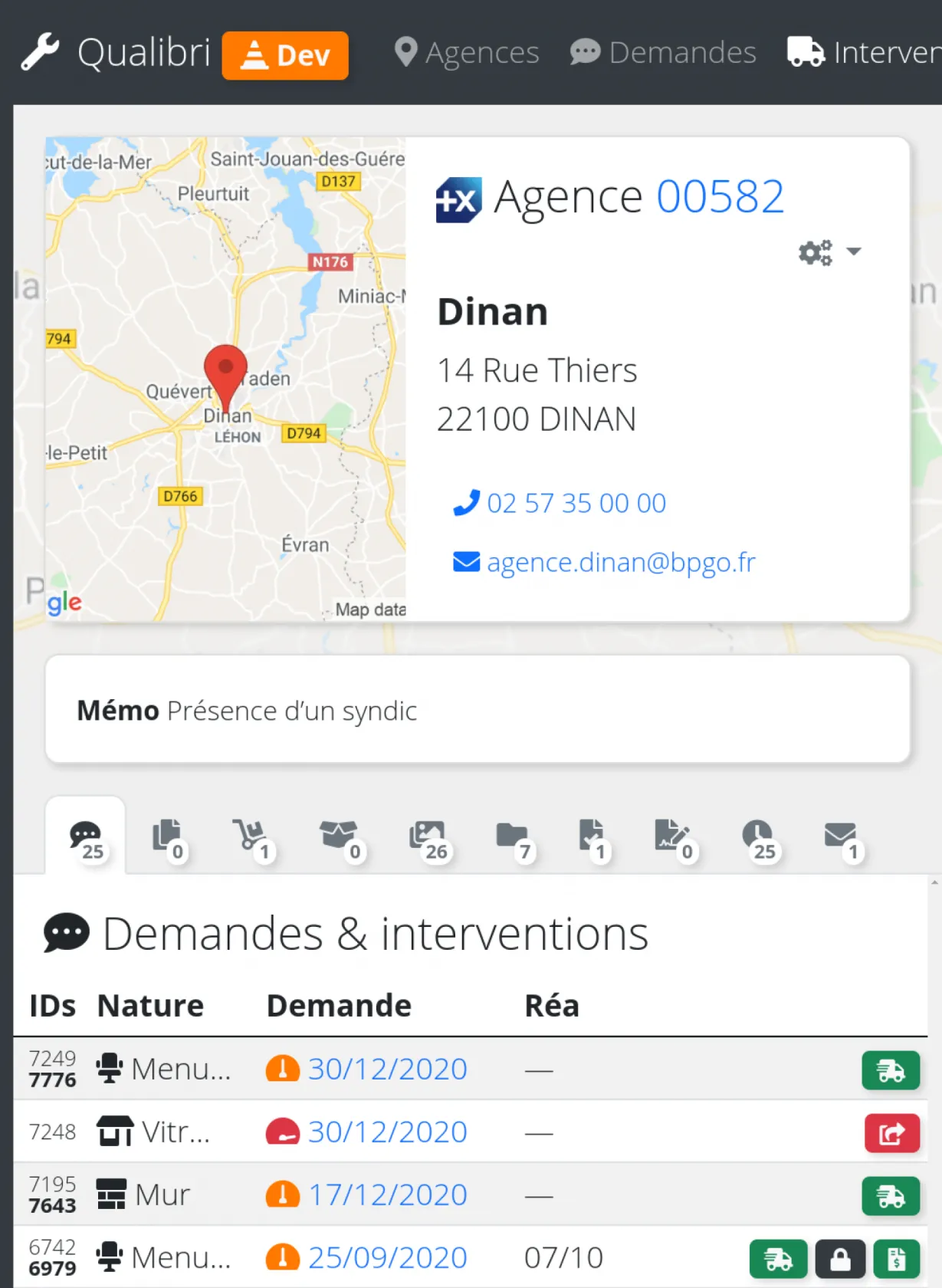This screenshot has width=942, height=1288.
Task: Switch to the documents tab showing 0
Action: [168, 837]
